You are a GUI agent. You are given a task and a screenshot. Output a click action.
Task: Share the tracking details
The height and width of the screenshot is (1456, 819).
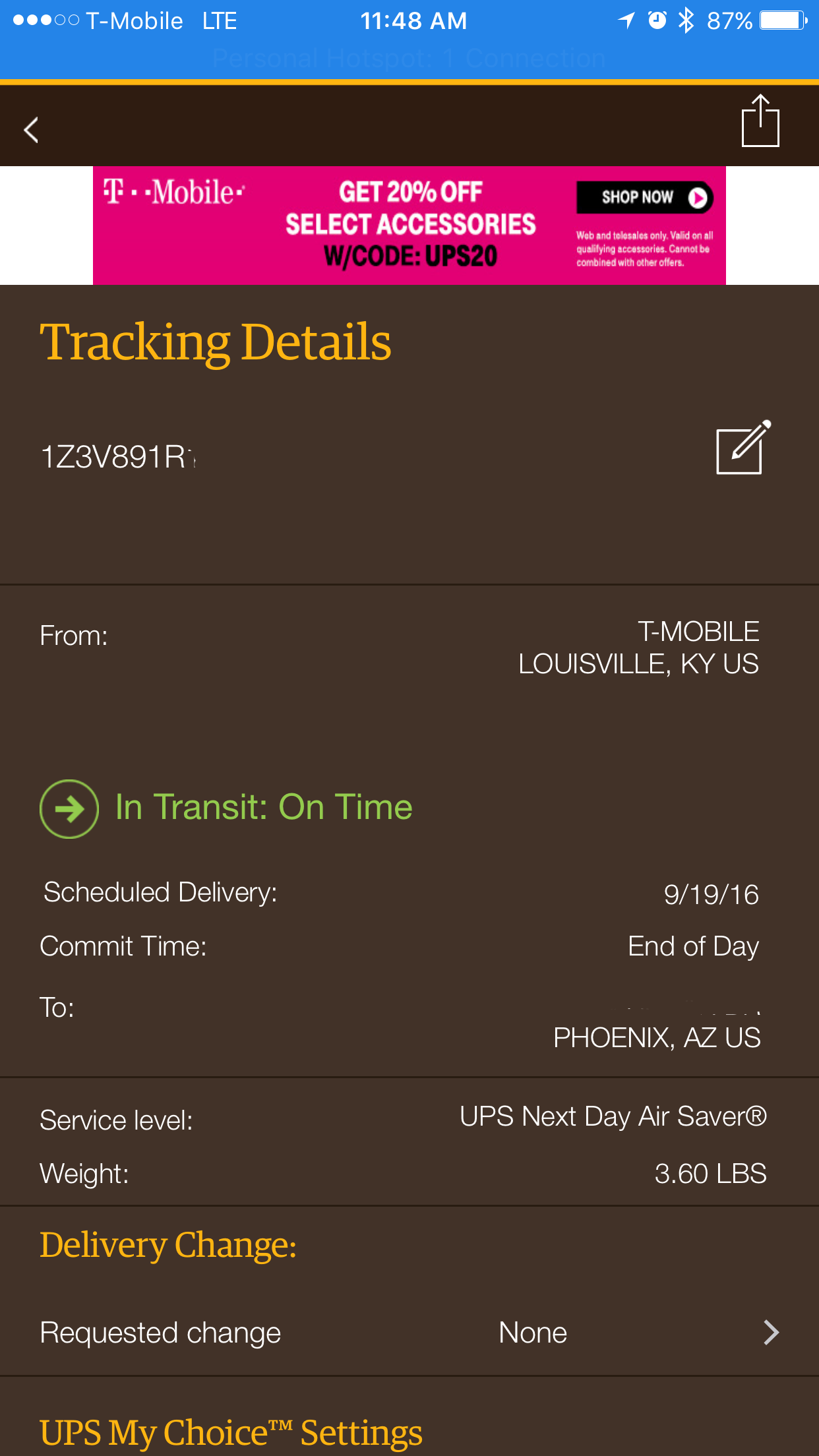pos(760,122)
